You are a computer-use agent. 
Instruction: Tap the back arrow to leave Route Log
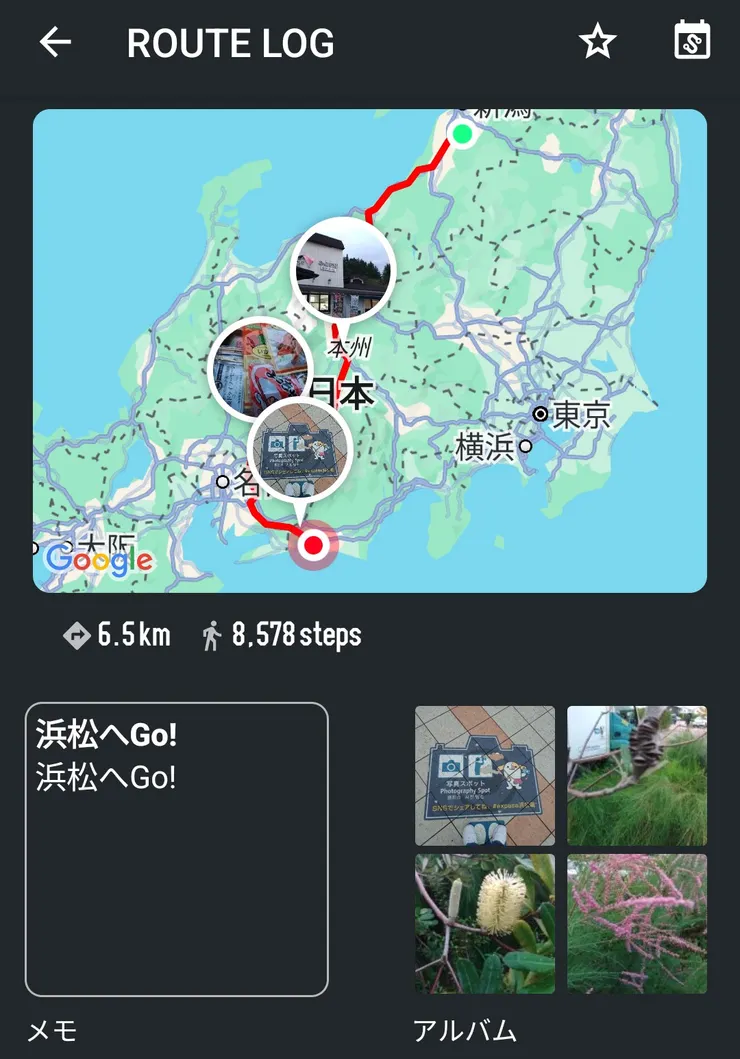tap(55, 42)
